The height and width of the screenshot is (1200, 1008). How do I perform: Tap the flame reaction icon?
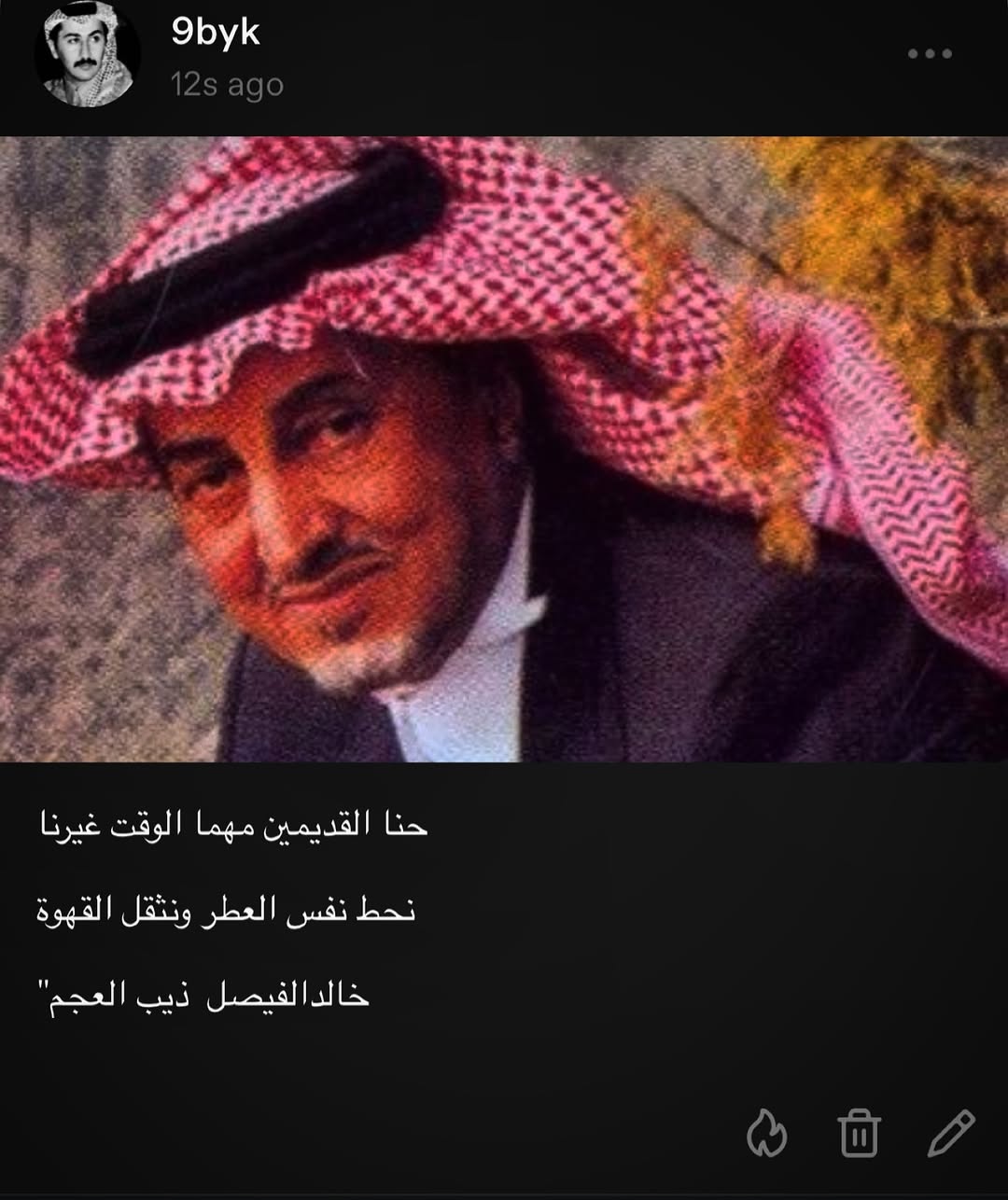coord(767,1134)
